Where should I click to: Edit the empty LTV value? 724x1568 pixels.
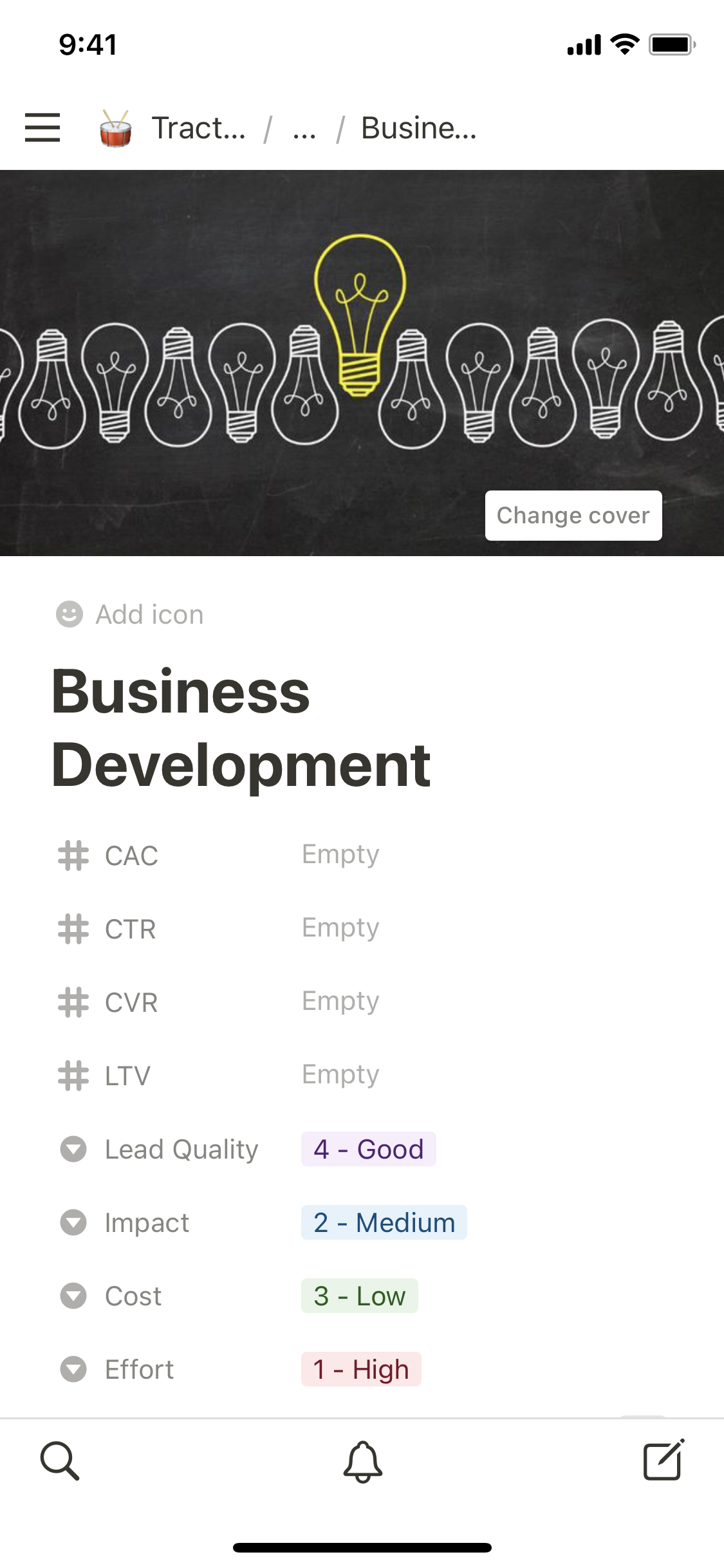pos(340,1075)
